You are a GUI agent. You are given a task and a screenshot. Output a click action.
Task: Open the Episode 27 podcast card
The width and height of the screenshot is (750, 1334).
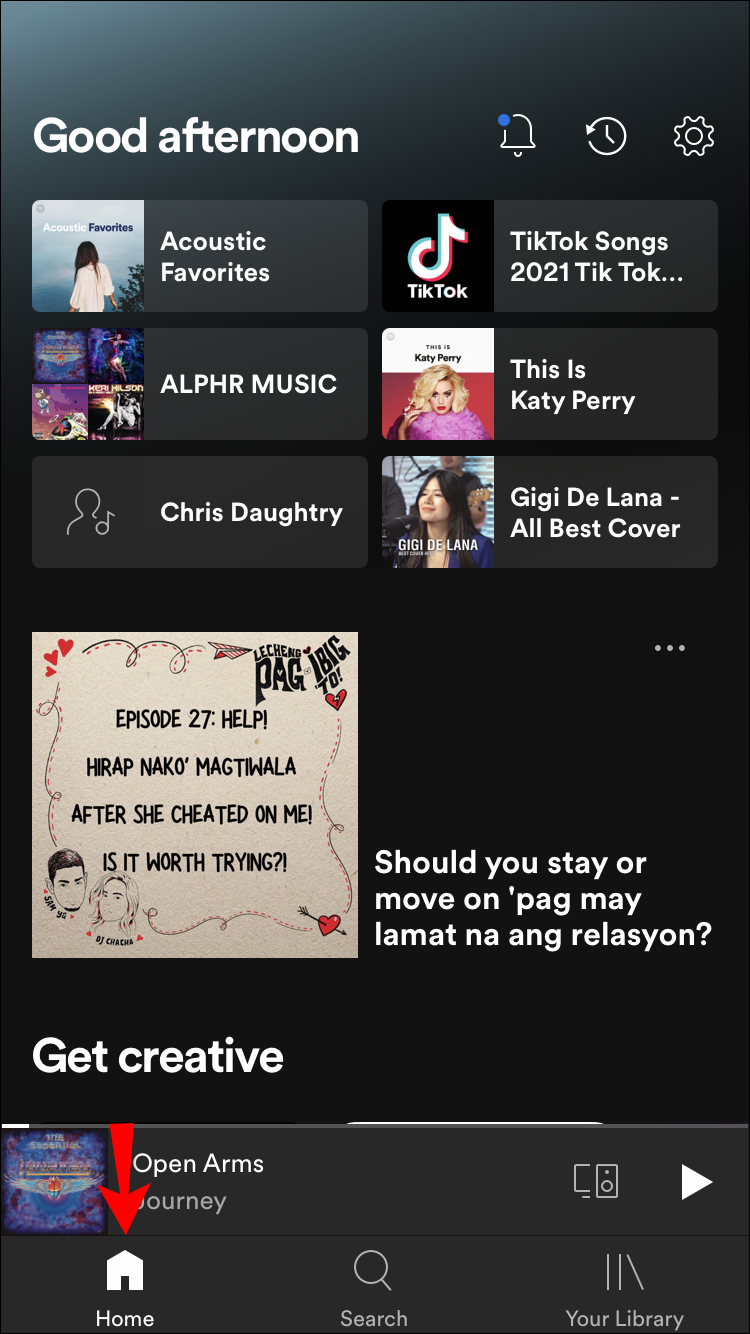click(x=195, y=794)
